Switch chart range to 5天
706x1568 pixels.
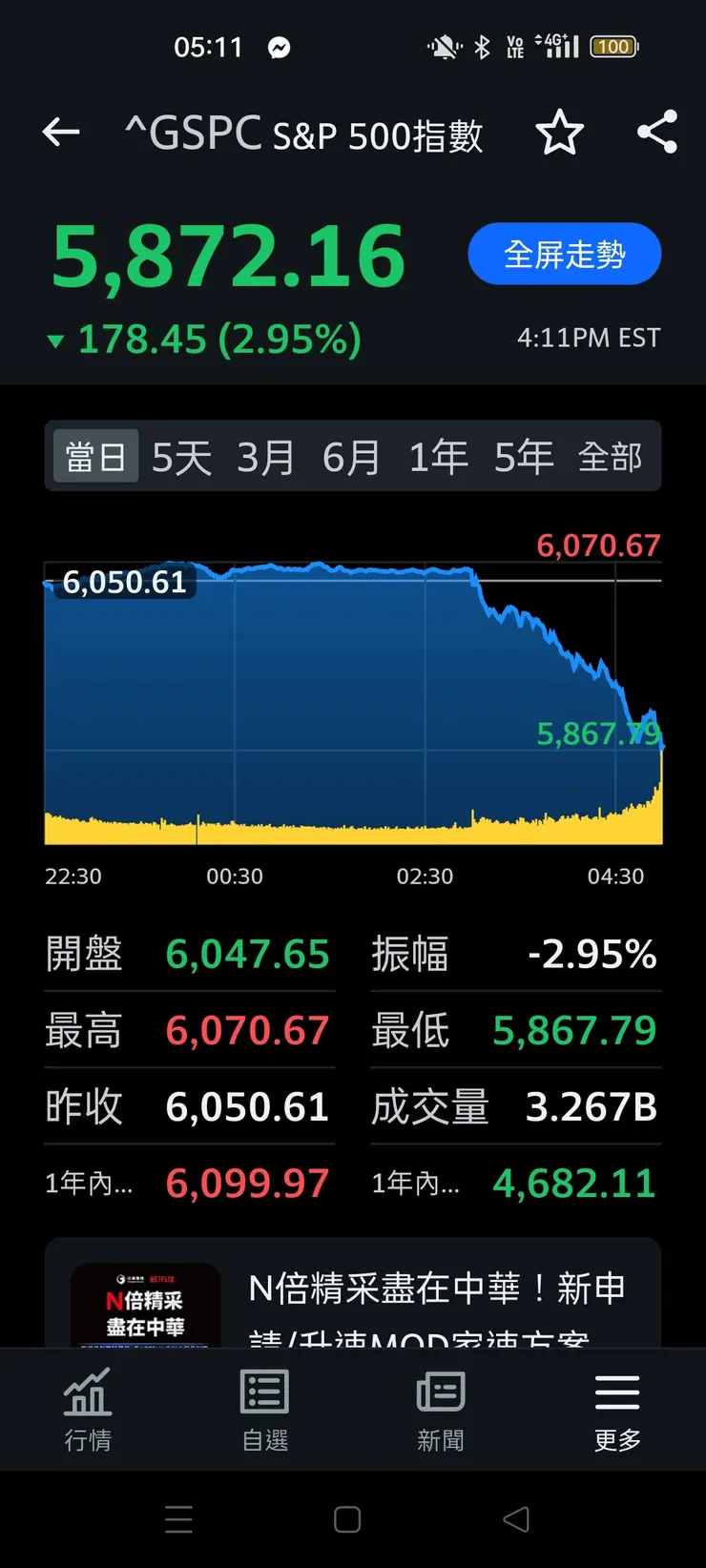(180, 456)
